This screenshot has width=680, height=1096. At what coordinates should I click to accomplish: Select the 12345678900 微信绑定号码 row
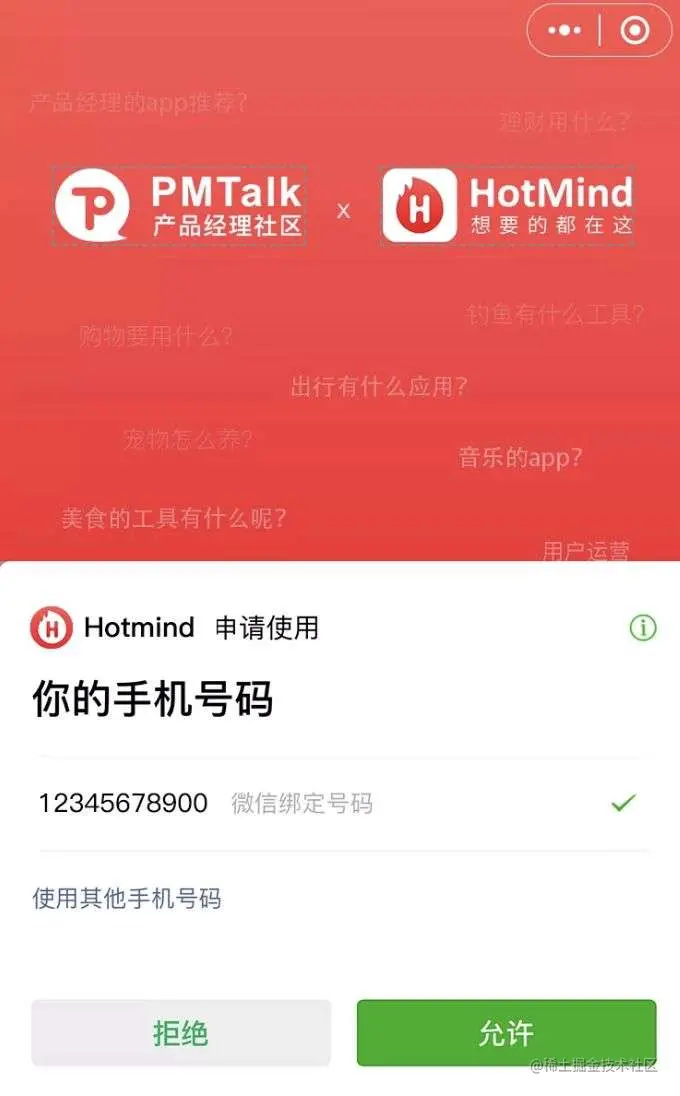click(340, 803)
